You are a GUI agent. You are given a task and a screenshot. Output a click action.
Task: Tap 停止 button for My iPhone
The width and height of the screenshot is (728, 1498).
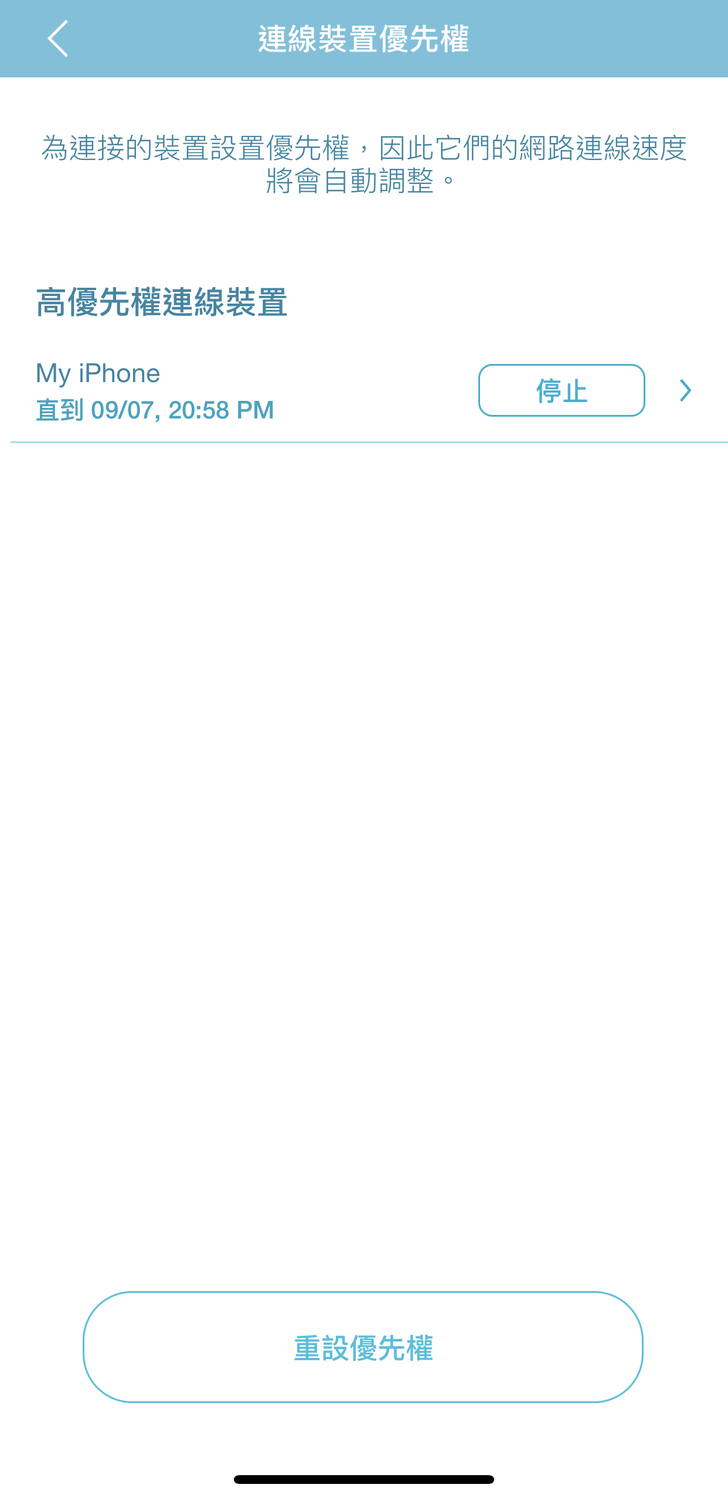point(561,390)
